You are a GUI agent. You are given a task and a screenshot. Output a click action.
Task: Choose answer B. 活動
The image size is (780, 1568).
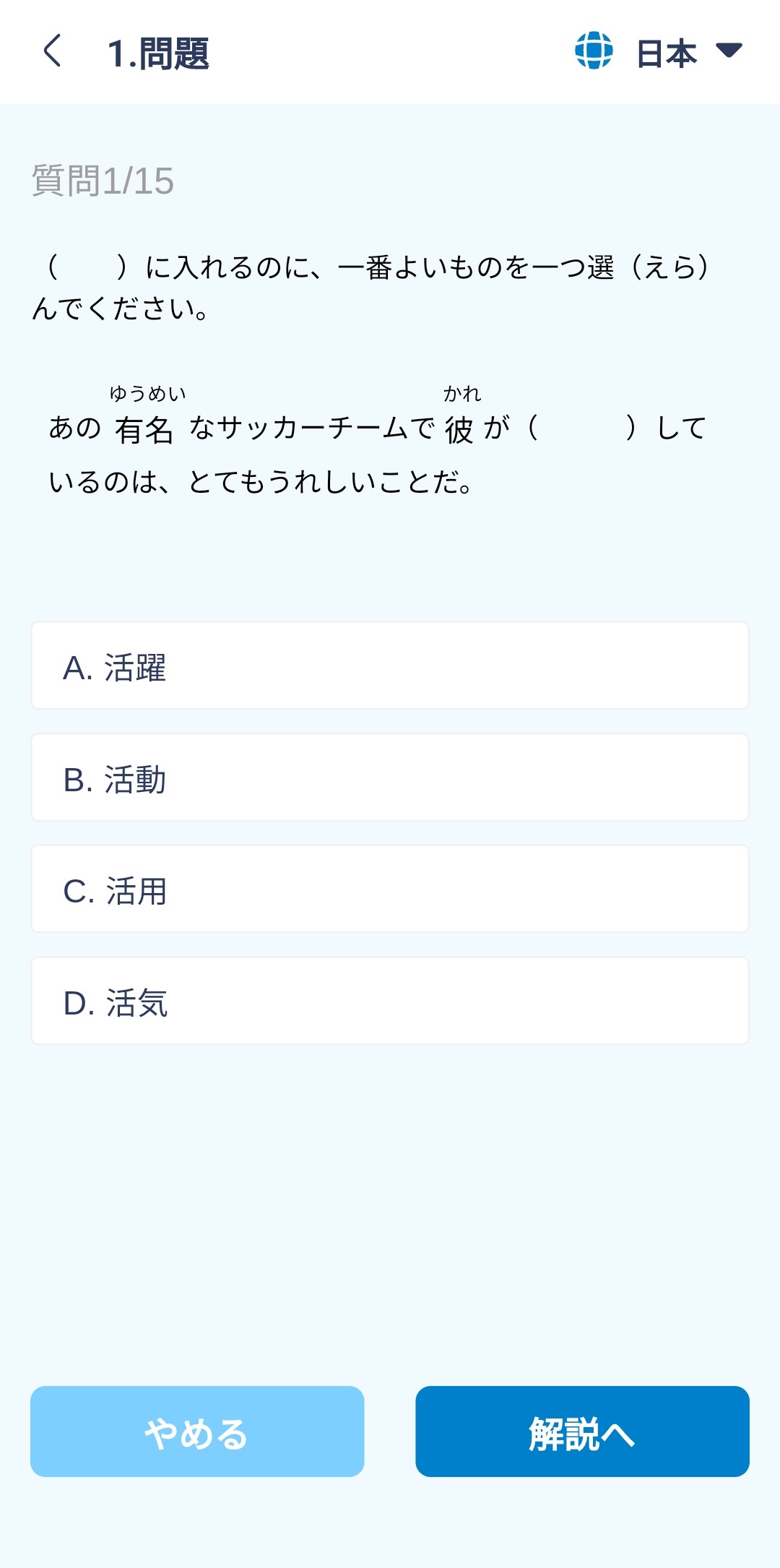(389, 777)
